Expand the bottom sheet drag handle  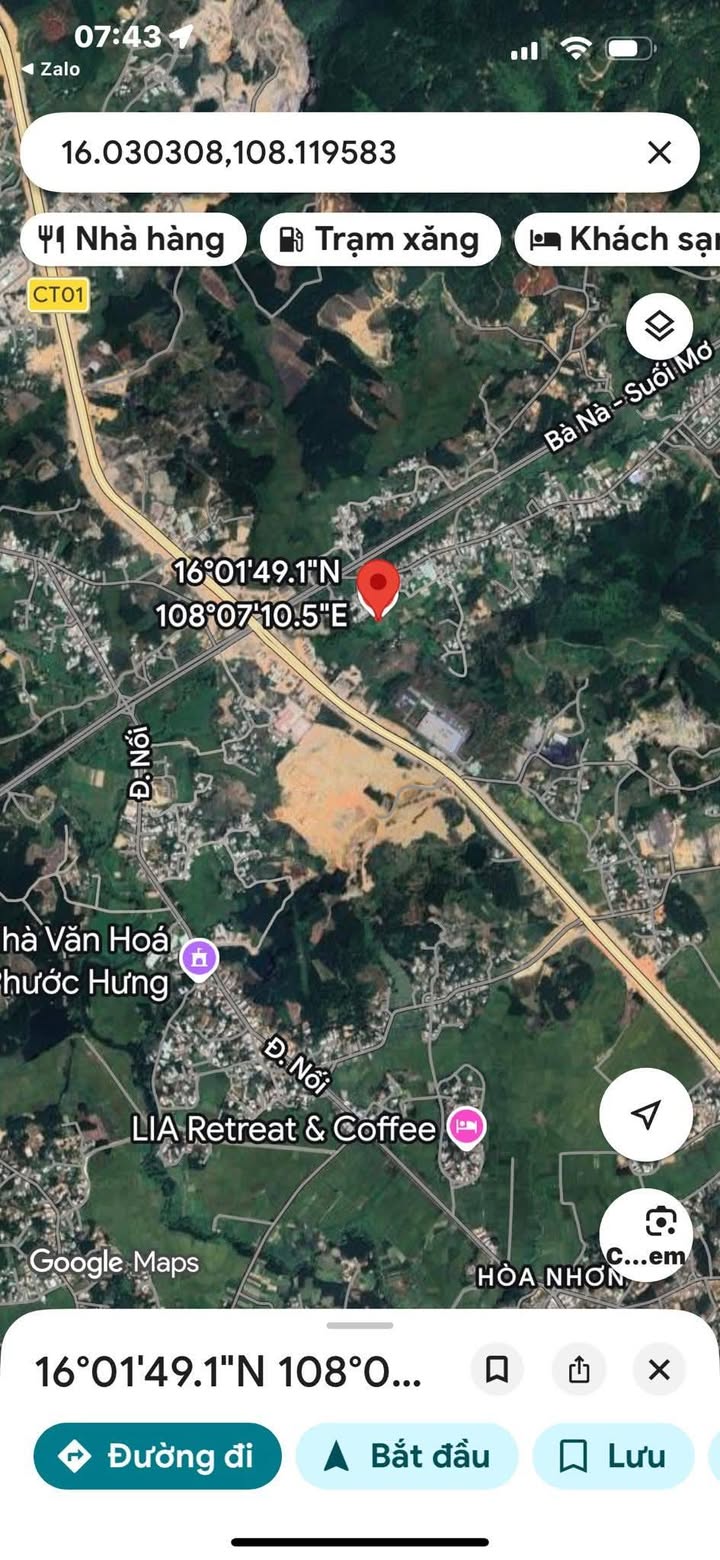[x=360, y=1326]
